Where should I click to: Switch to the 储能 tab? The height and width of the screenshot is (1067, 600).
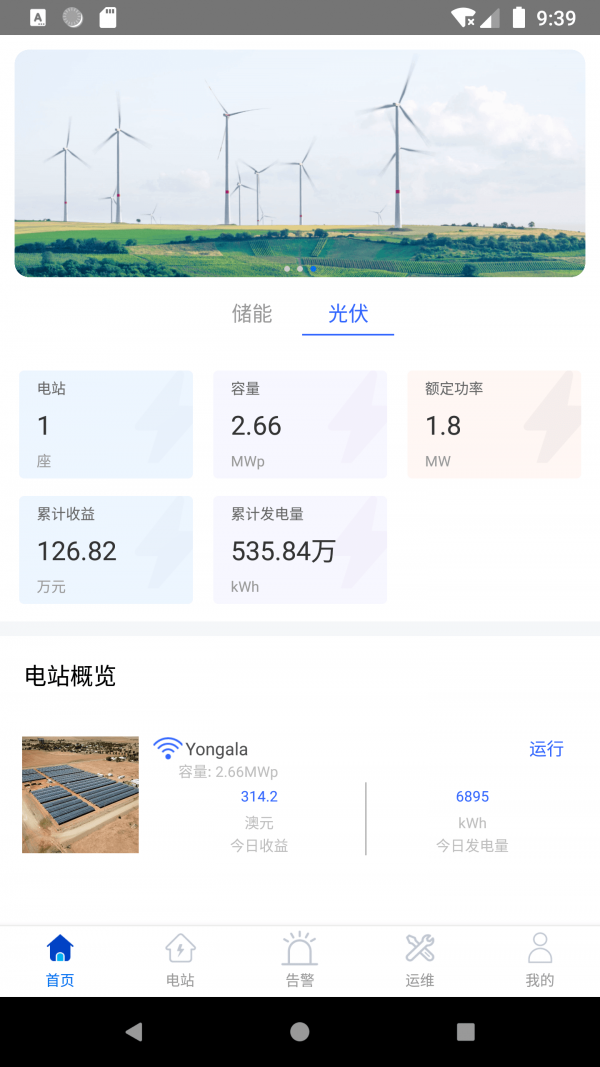click(x=252, y=314)
